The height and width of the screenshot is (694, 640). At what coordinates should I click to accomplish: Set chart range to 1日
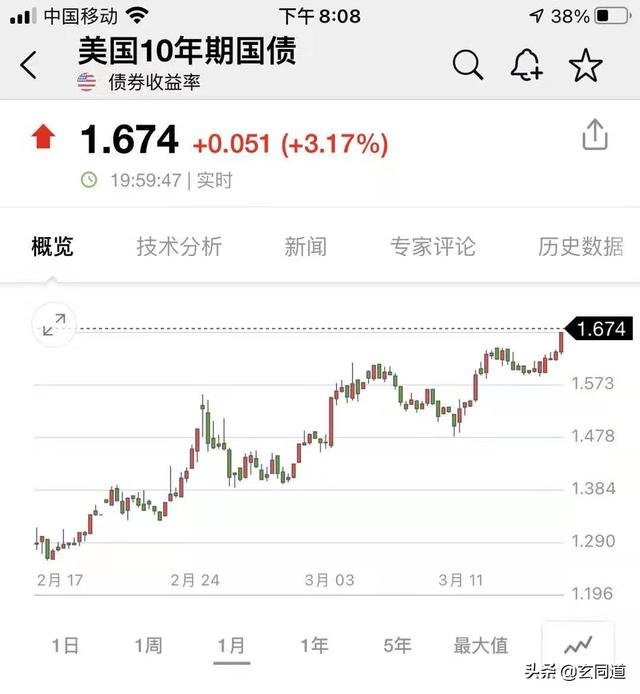[63, 646]
